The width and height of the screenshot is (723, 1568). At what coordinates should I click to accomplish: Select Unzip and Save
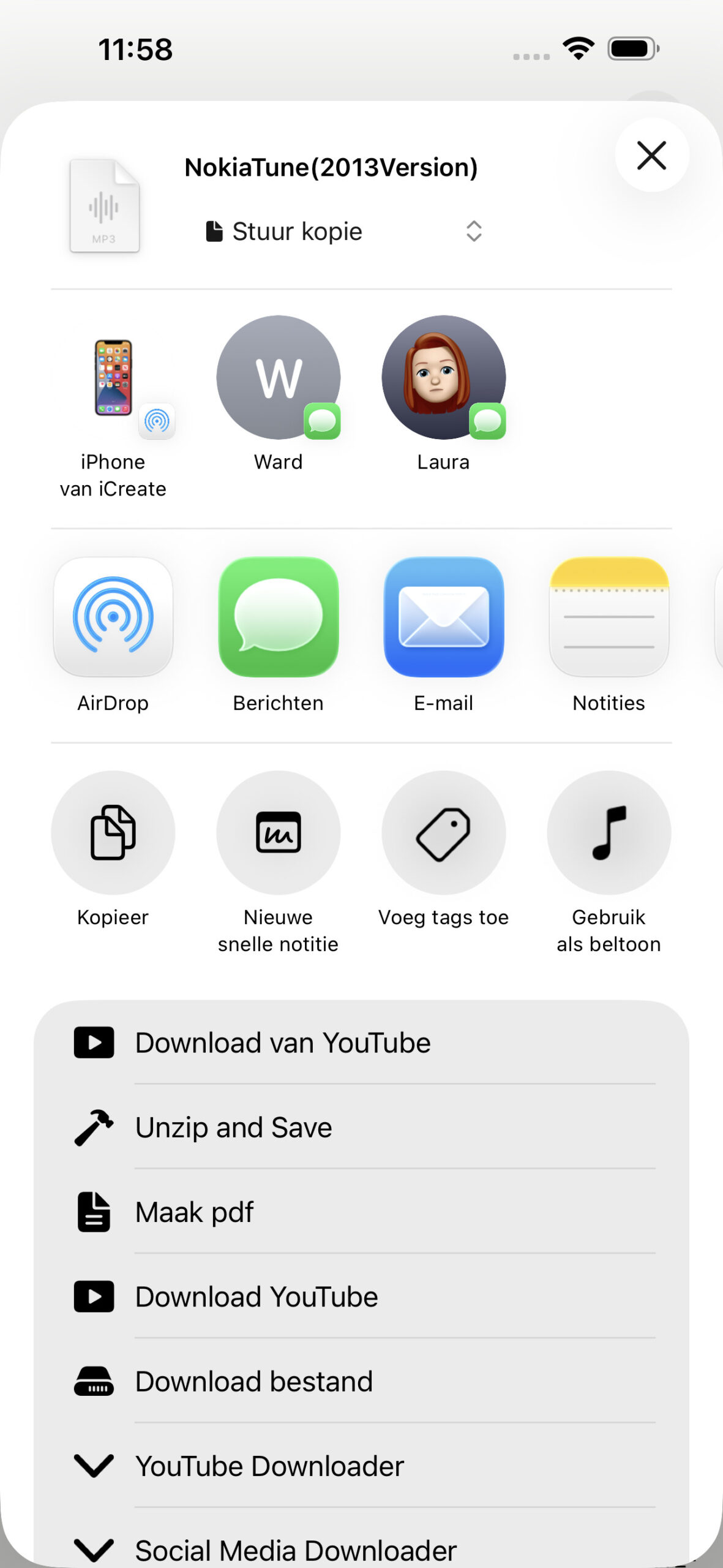pos(361,1127)
